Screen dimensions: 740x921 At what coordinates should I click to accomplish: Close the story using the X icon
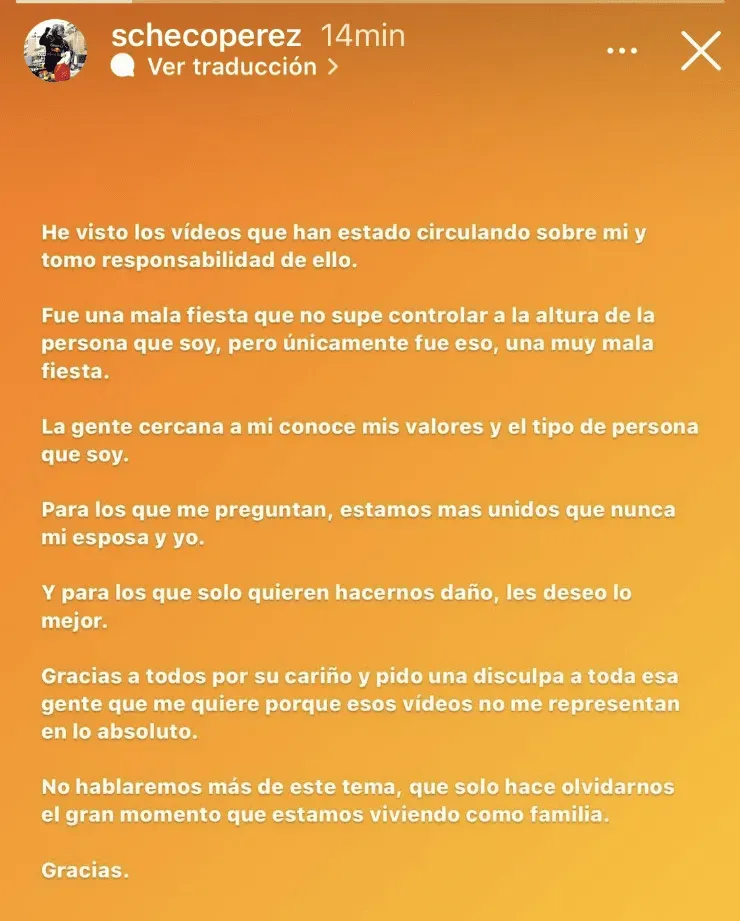[701, 51]
